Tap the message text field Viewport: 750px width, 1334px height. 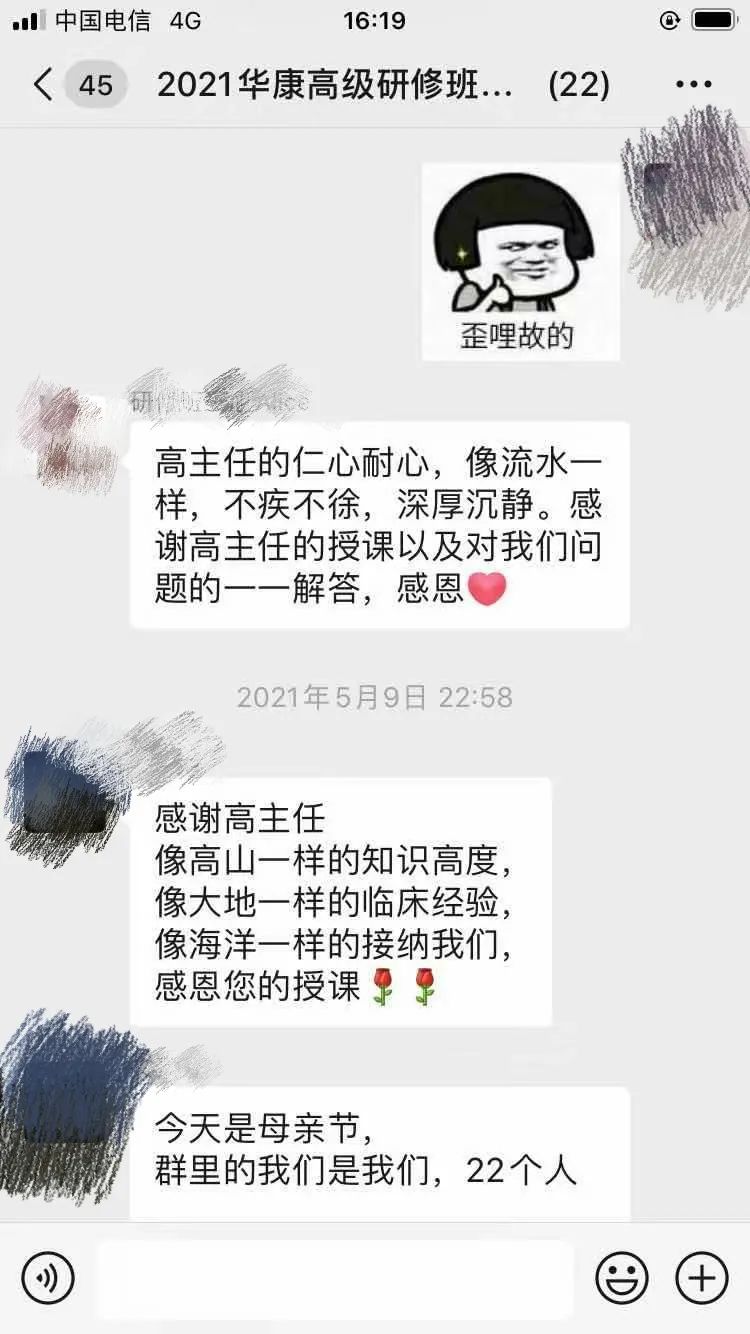(335, 1277)
